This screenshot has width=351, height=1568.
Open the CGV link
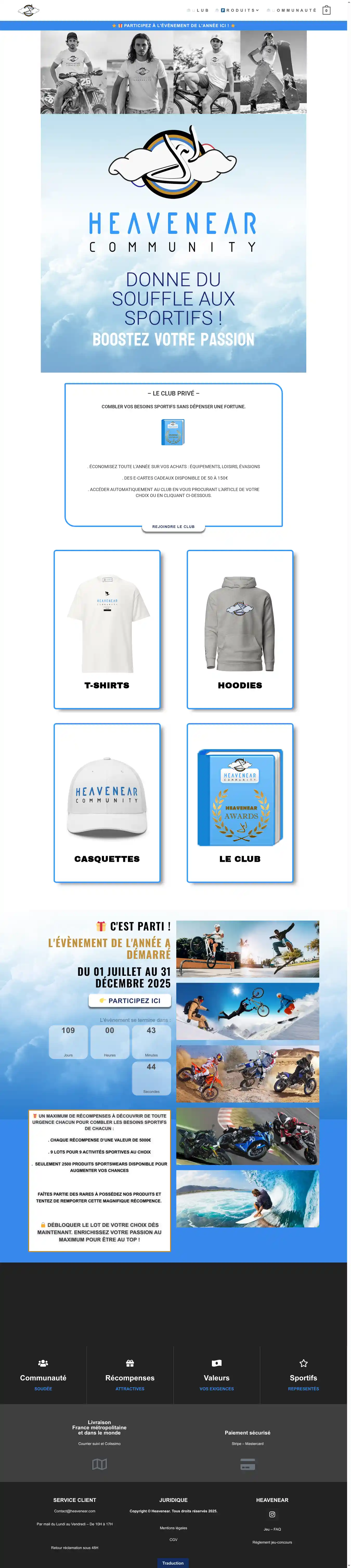pos(173,1539)
